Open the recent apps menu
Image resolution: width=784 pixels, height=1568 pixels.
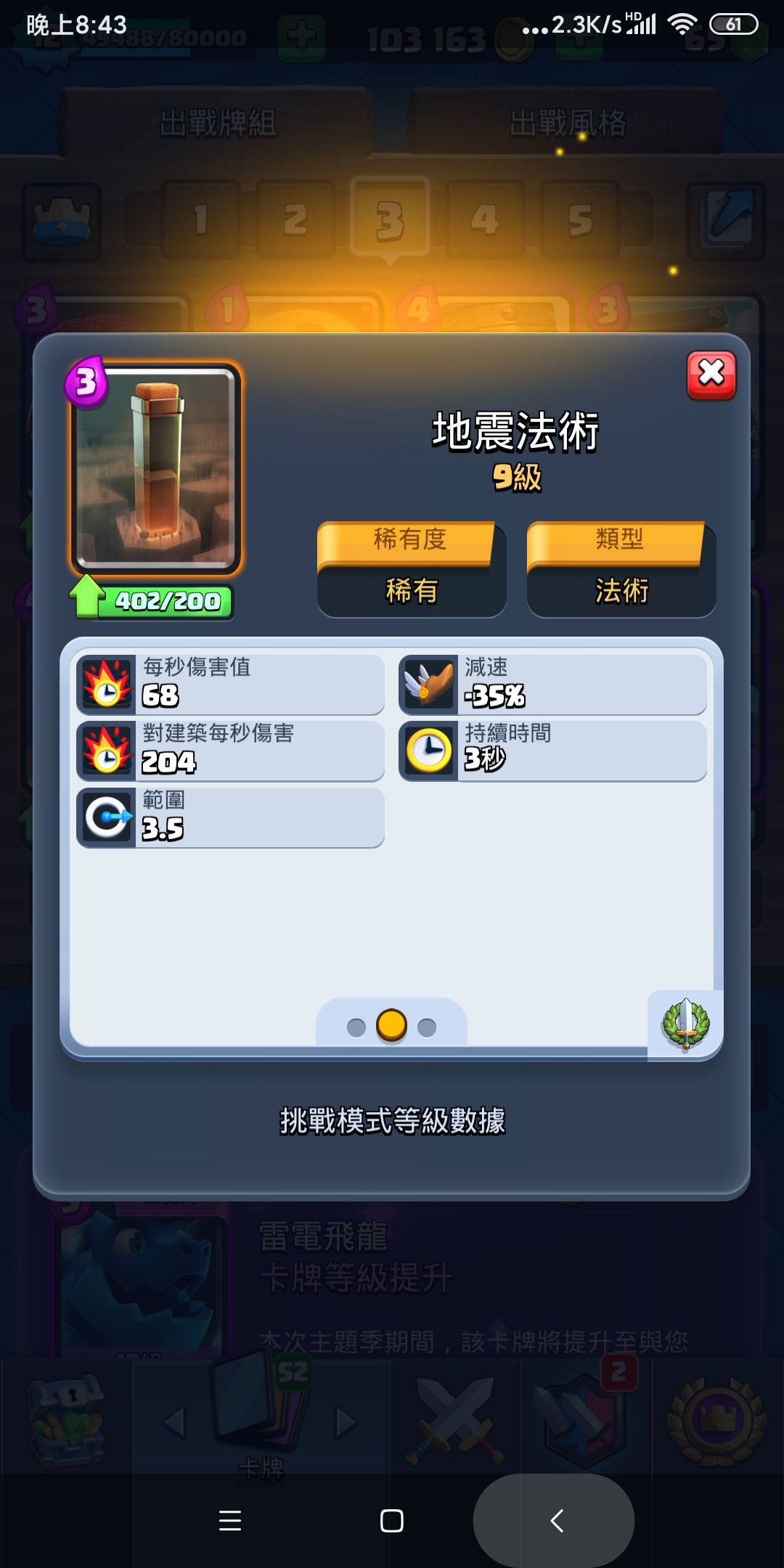click(x=229, y=1520)
